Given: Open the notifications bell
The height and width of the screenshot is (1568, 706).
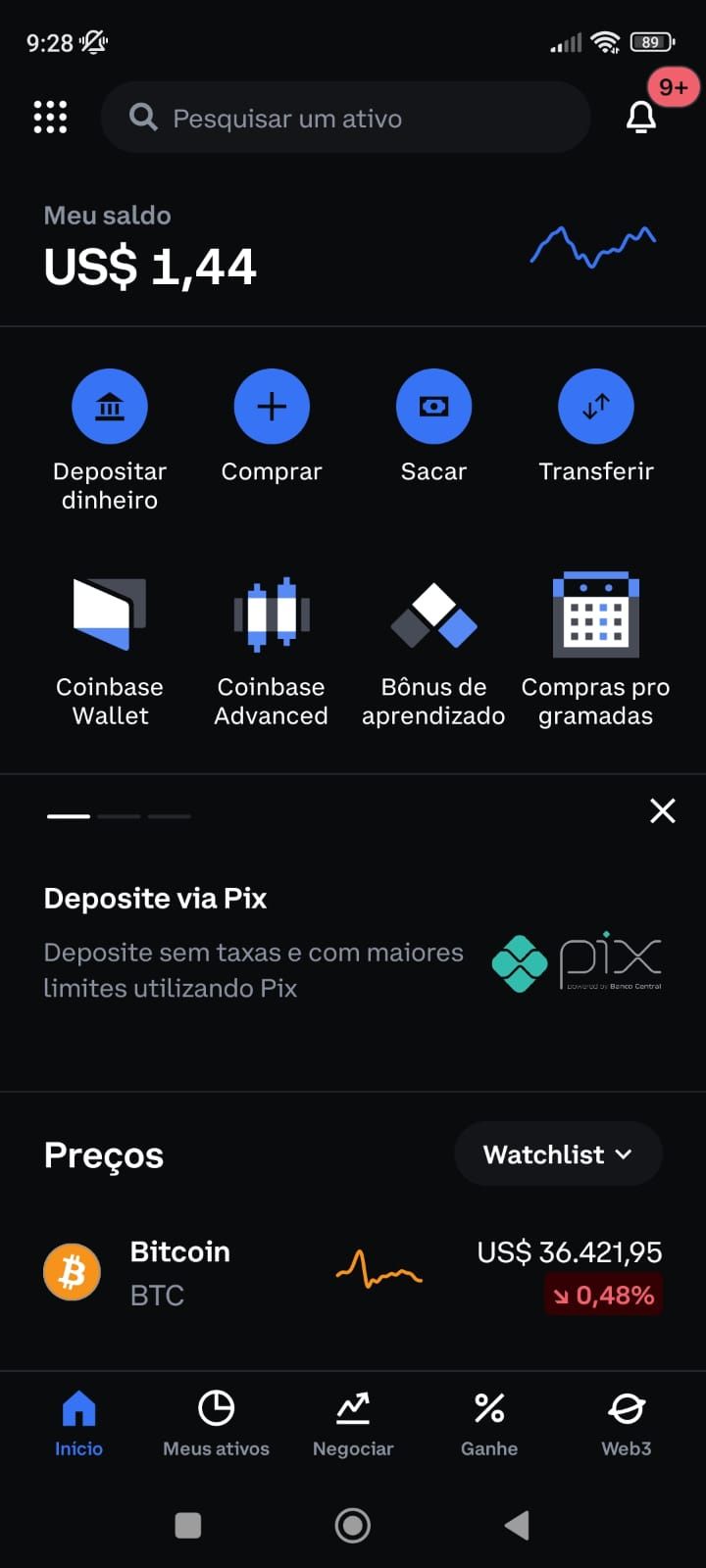Looking at the screenshot, I should (641, 118).
